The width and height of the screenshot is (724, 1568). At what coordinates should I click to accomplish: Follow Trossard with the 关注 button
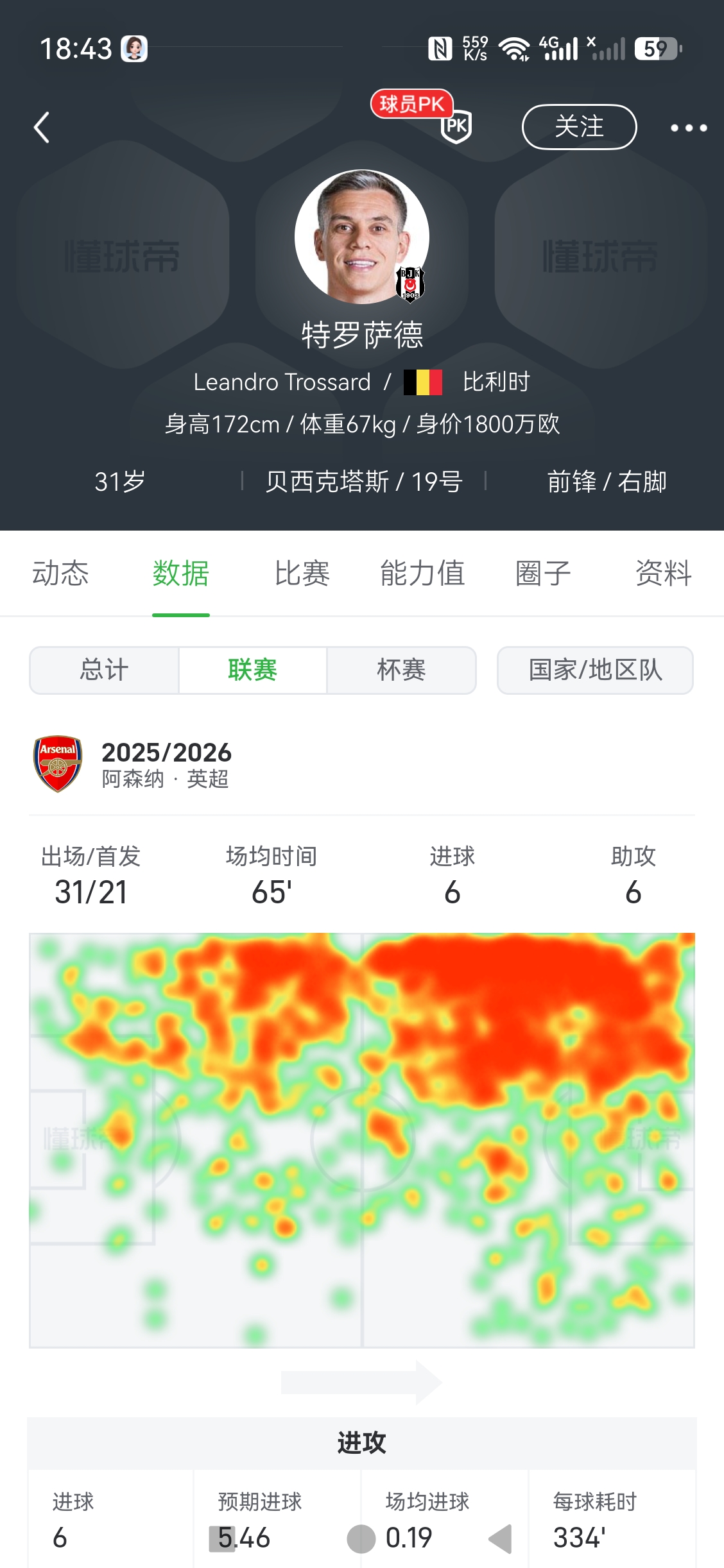point(579,126)
